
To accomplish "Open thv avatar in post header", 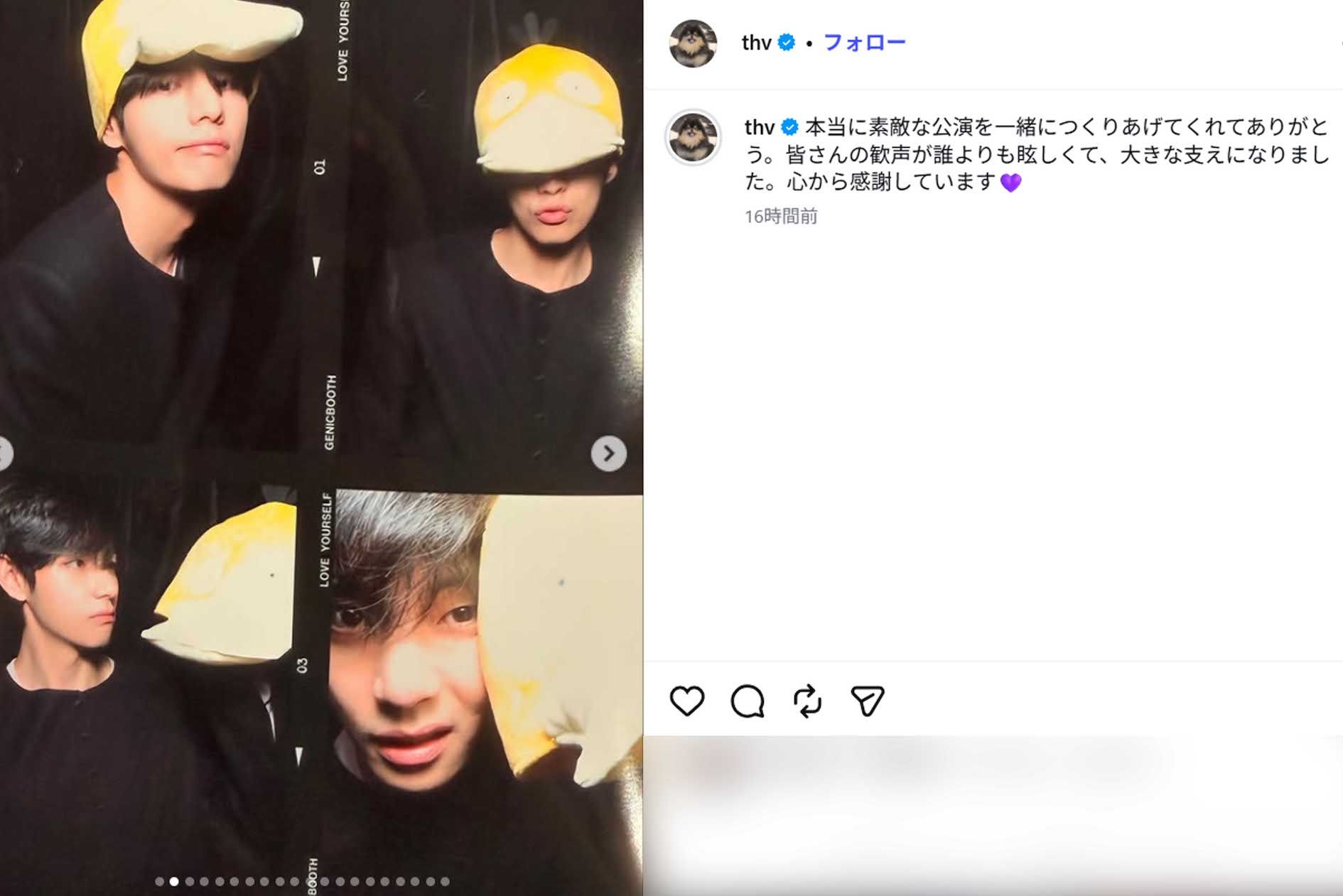I will pos(693,43).
